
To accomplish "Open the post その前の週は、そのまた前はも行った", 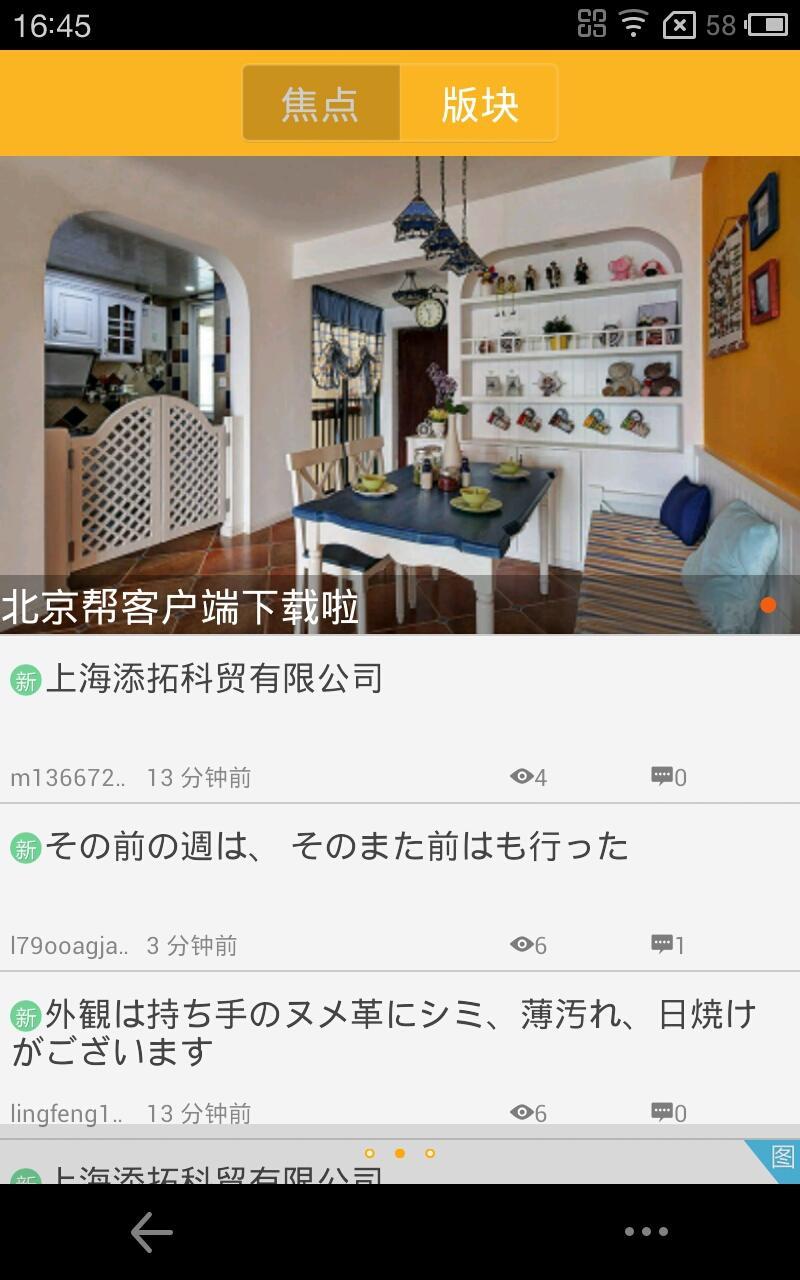I will [400, 888].
